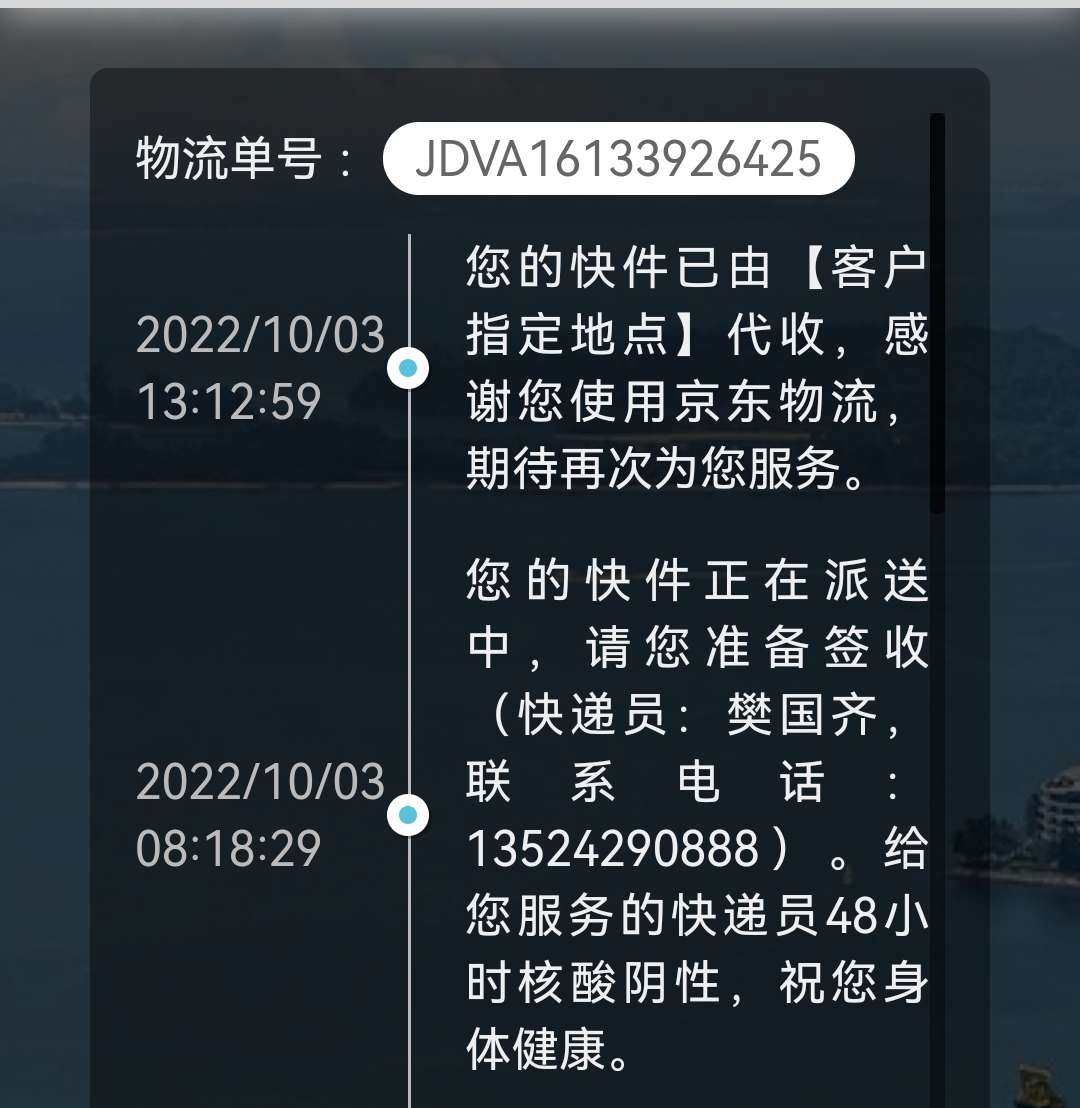Tap the top status bar area
Viewport: 1080px width, 1108px height.
tap(540, 10)
